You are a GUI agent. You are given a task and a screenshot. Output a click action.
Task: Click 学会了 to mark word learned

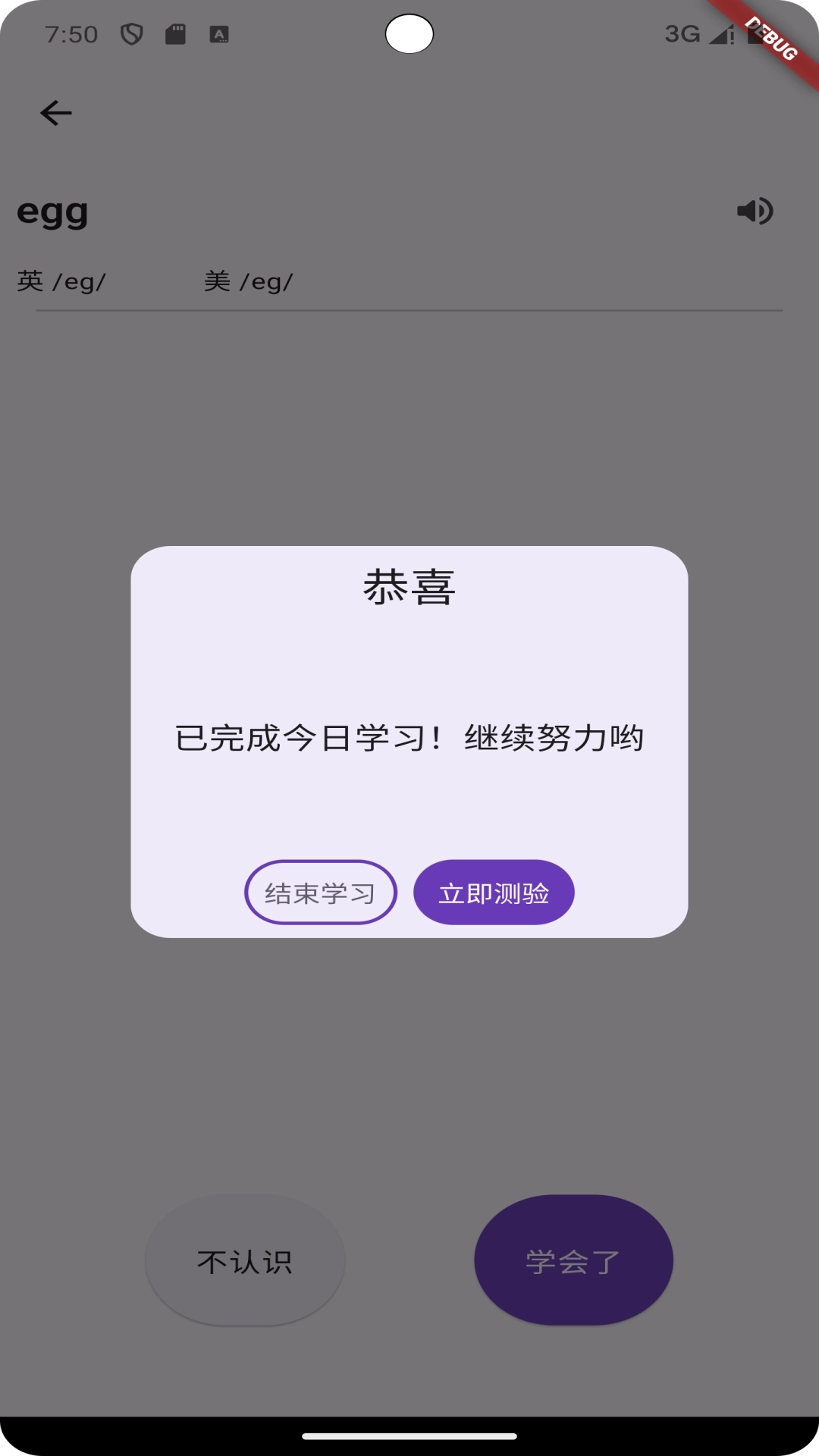[x=573, y=1259]
